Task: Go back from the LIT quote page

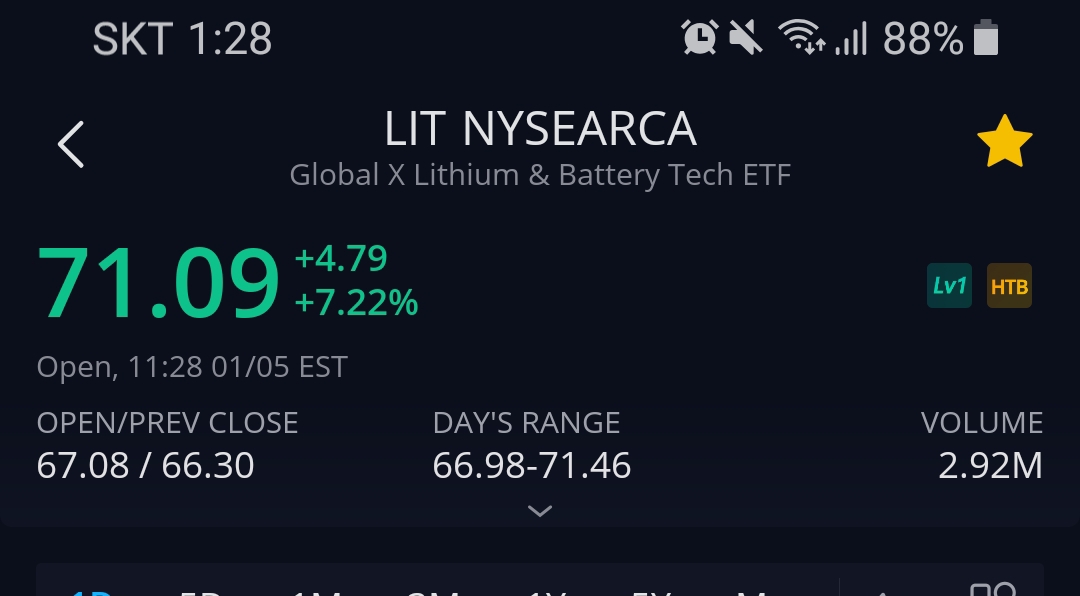Action: (71, 144)
